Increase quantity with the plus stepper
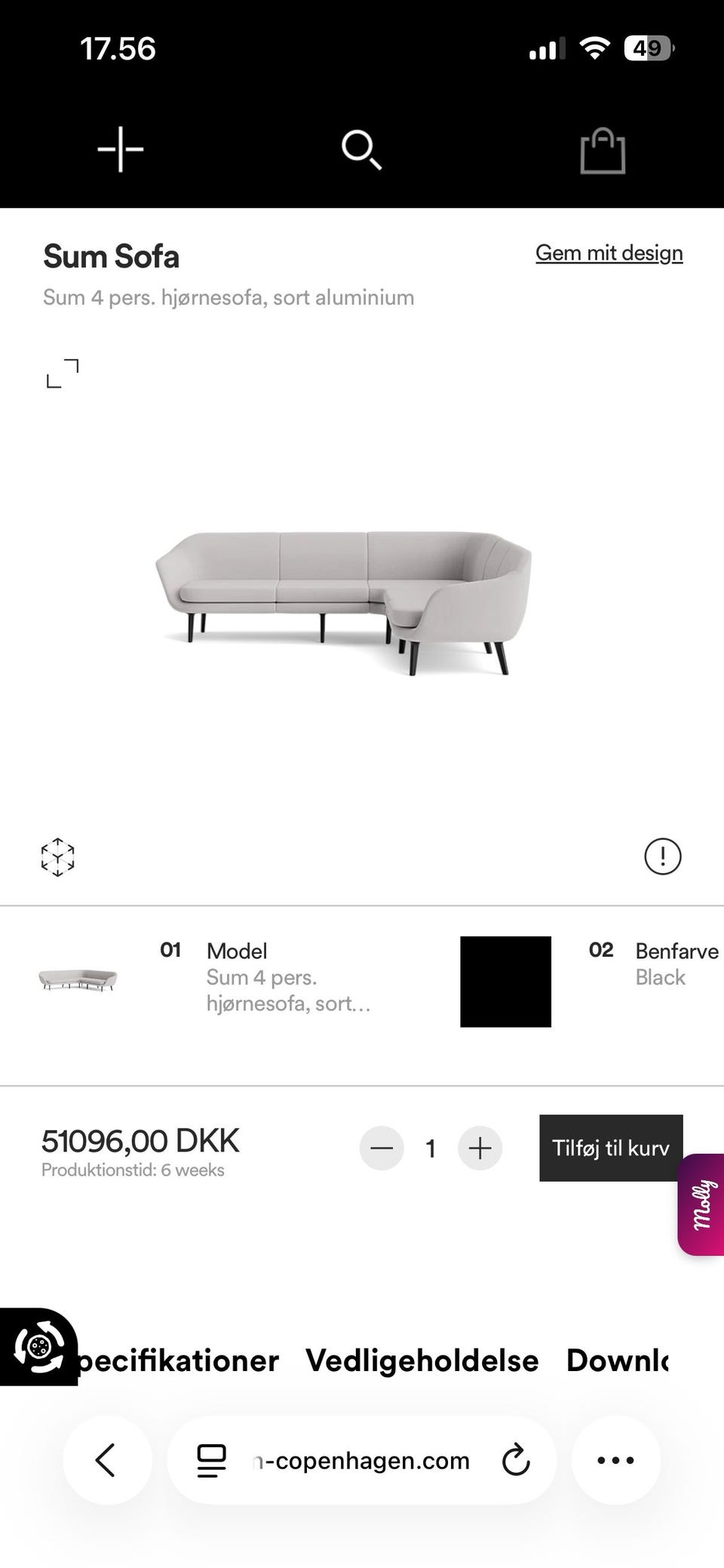The width and height of the screenshot is (724, 1568). [x=480, y=1148]
